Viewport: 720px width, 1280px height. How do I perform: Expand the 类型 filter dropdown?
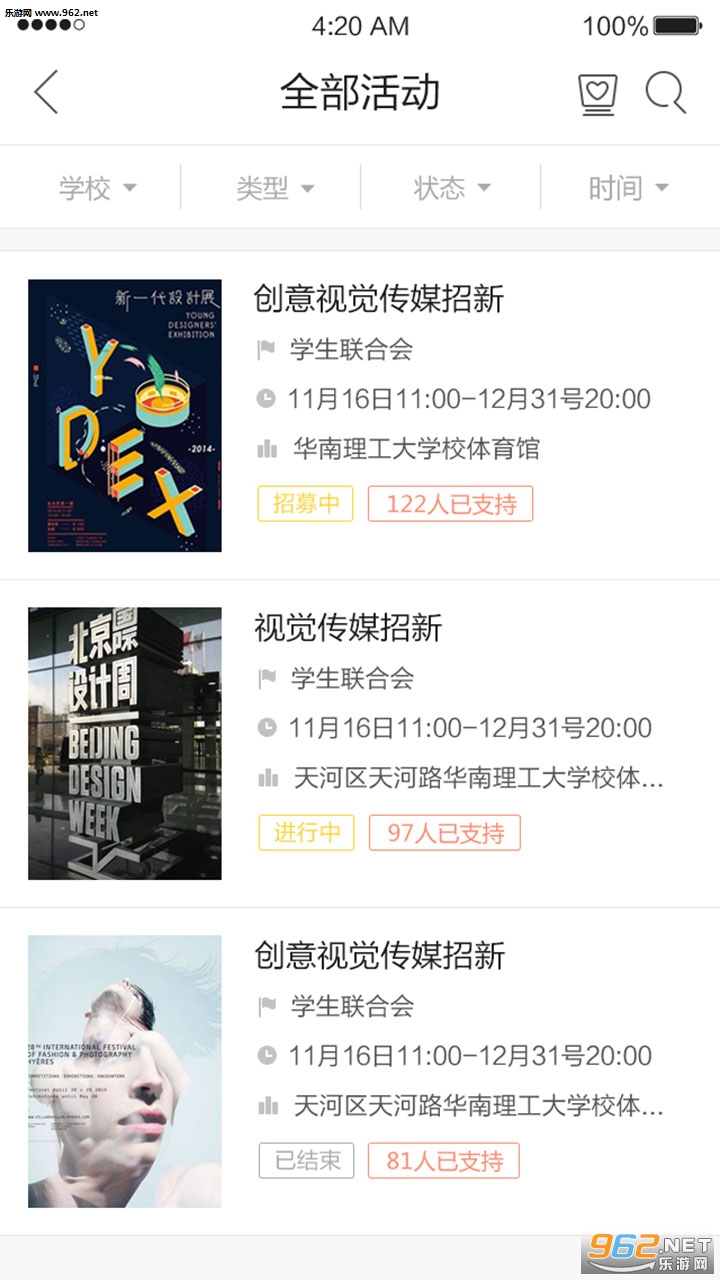click(x=275, y=188)
